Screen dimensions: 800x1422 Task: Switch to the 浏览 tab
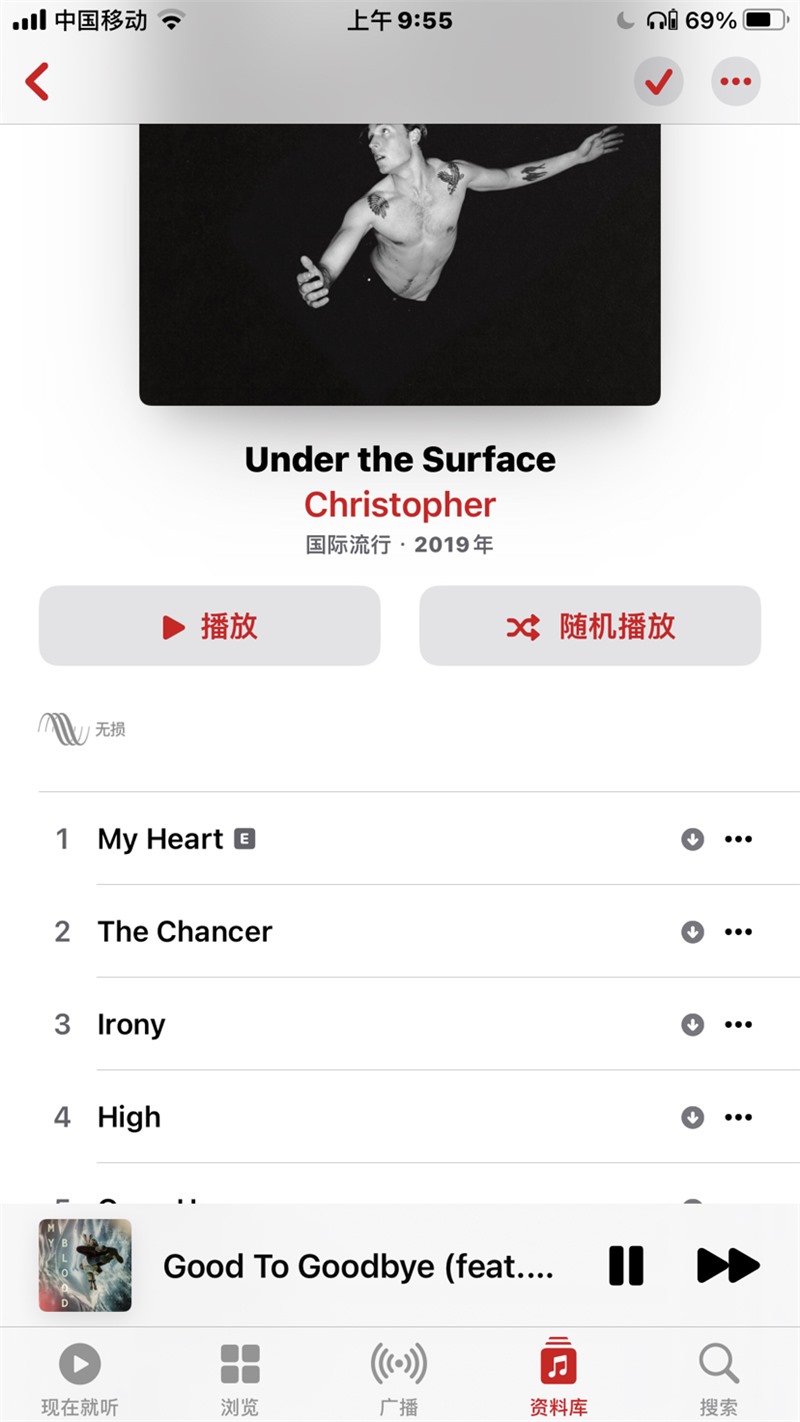click(240, 1378)
